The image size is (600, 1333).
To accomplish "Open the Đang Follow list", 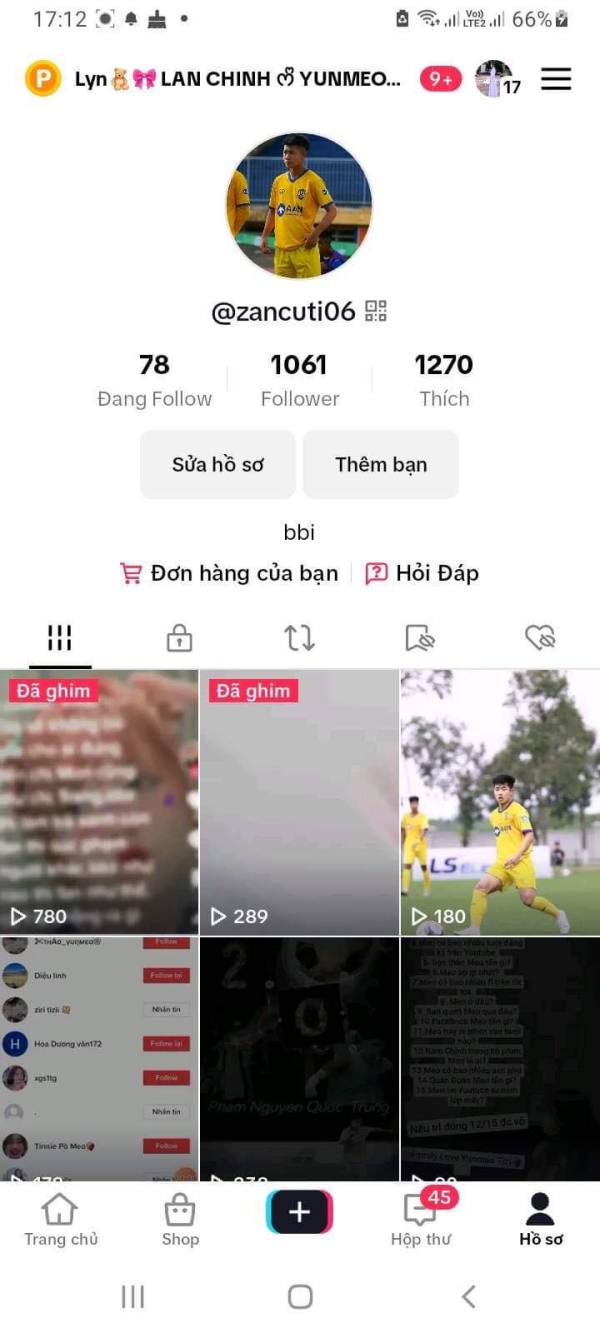I will [154, 380].
